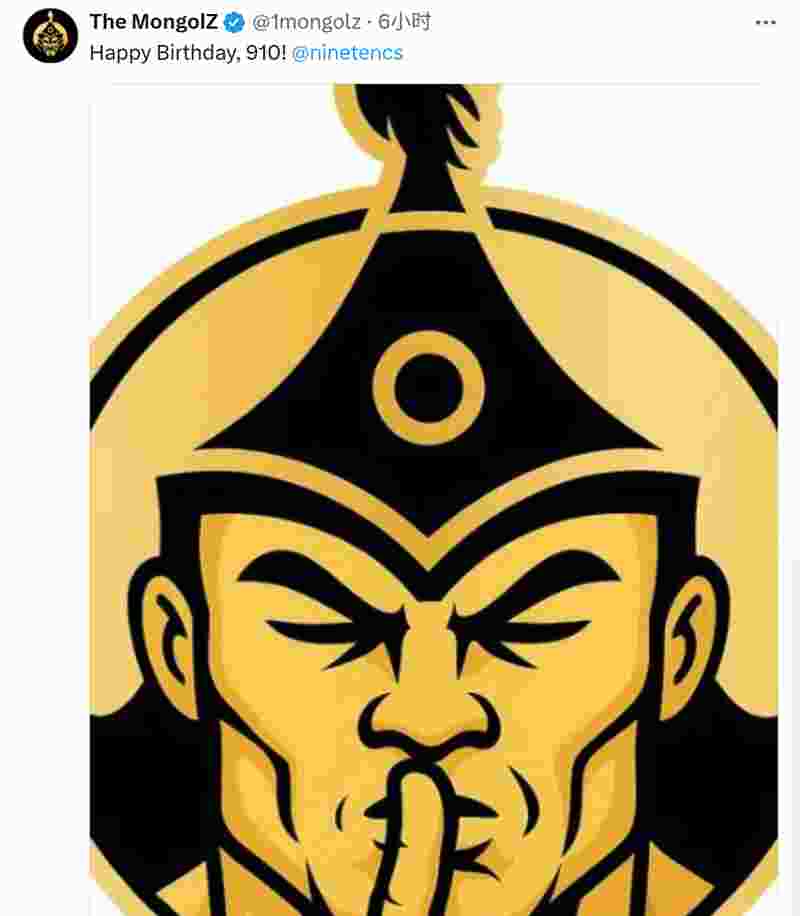Open The MongolZ profile avatar

[50, 36]
